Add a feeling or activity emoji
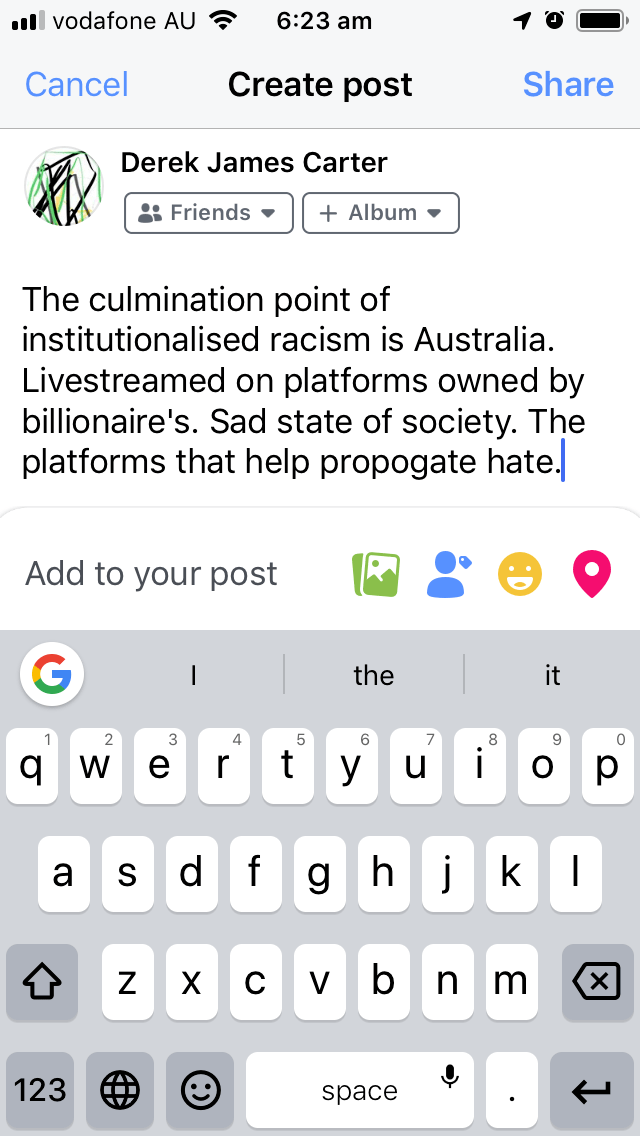This screenshot has width=640, height=1136. [520, 575]
